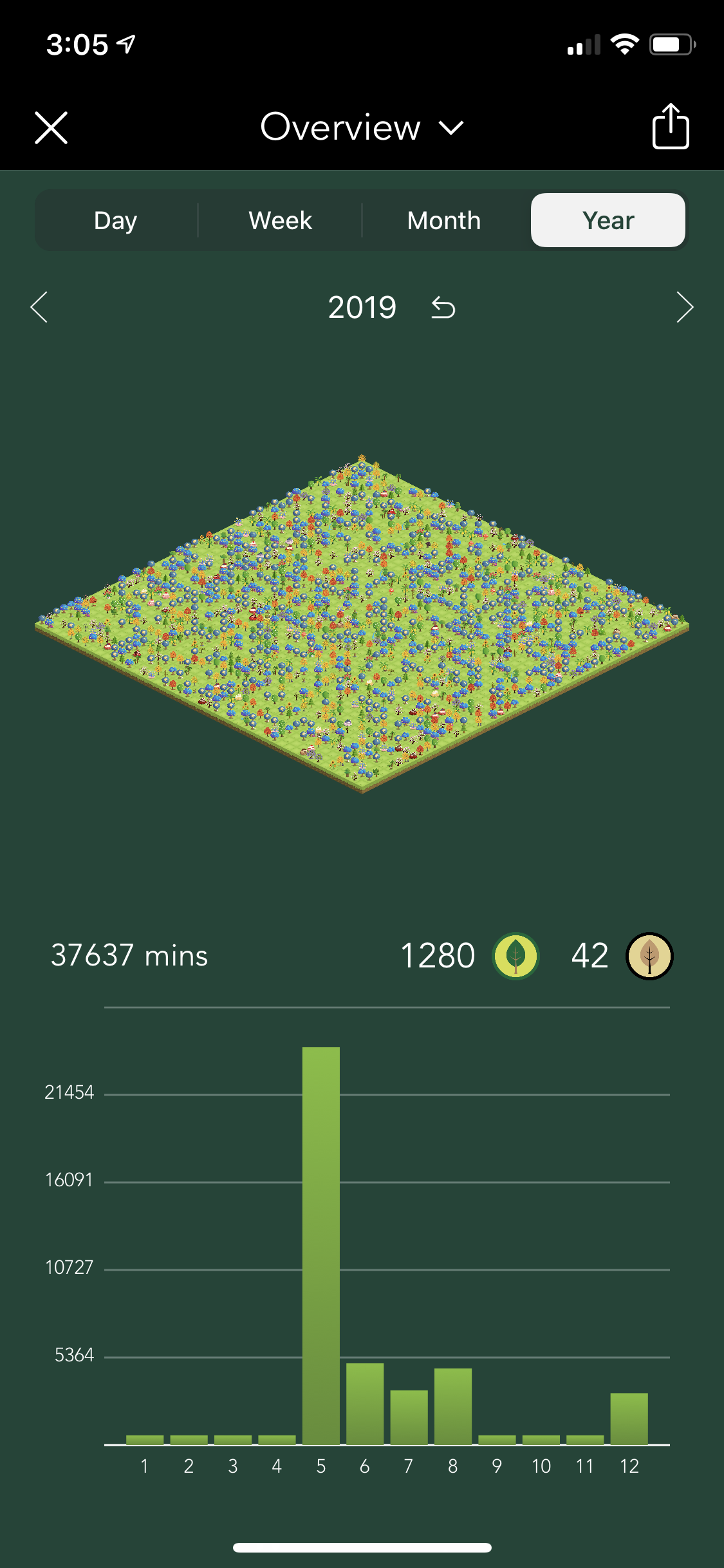This screenshot has width=724, height=1568.
Task: Go to the next year
Action: click(x=685, y=307)
